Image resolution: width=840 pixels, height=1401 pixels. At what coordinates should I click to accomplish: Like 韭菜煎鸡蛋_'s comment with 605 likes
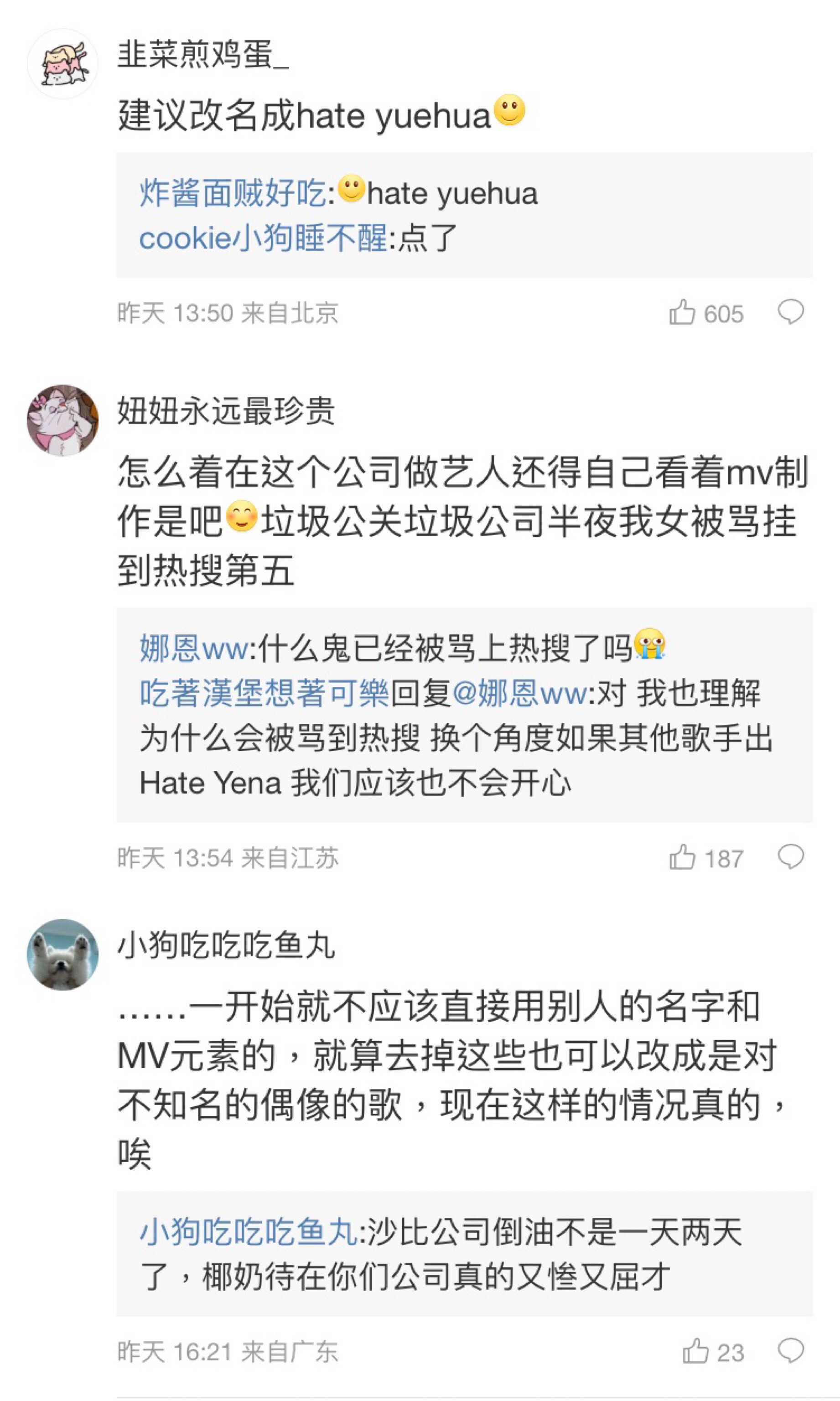point(682,312)
